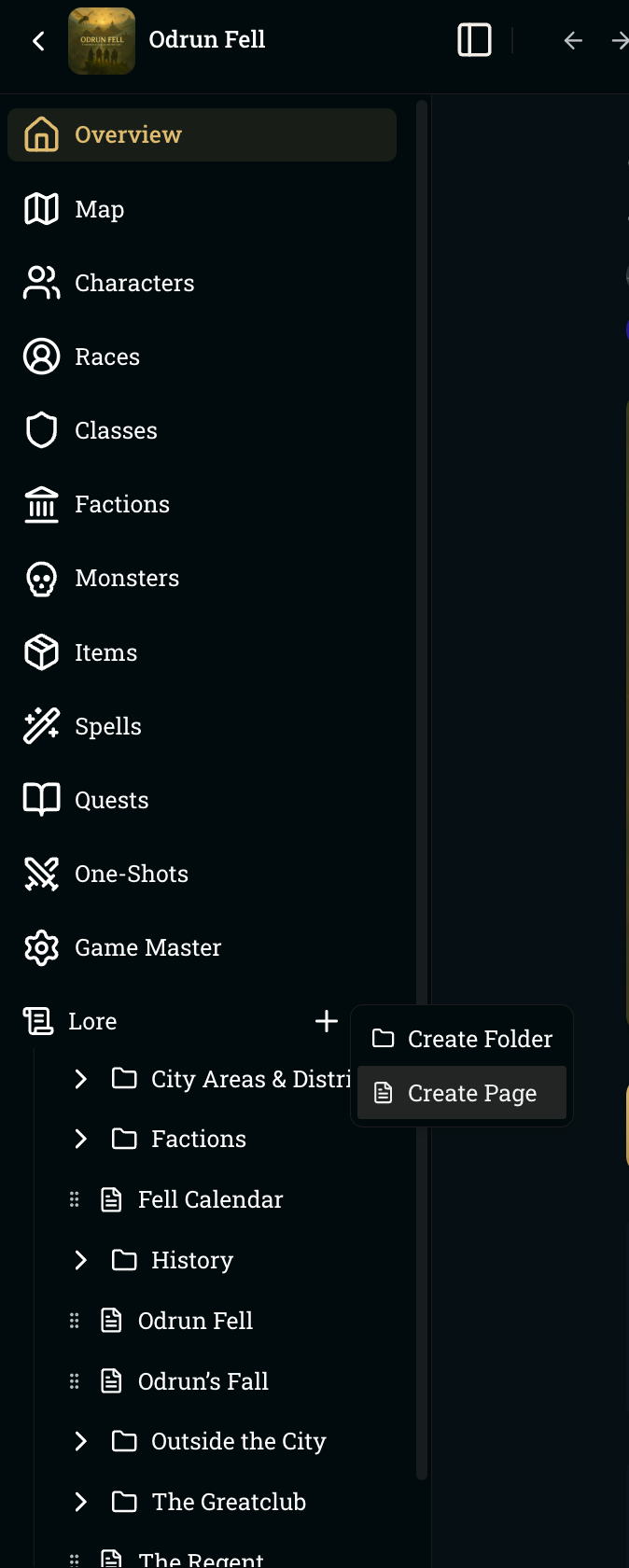The image size is (629, 1568).
Task: View Monsters list
Action: [126, 578]
